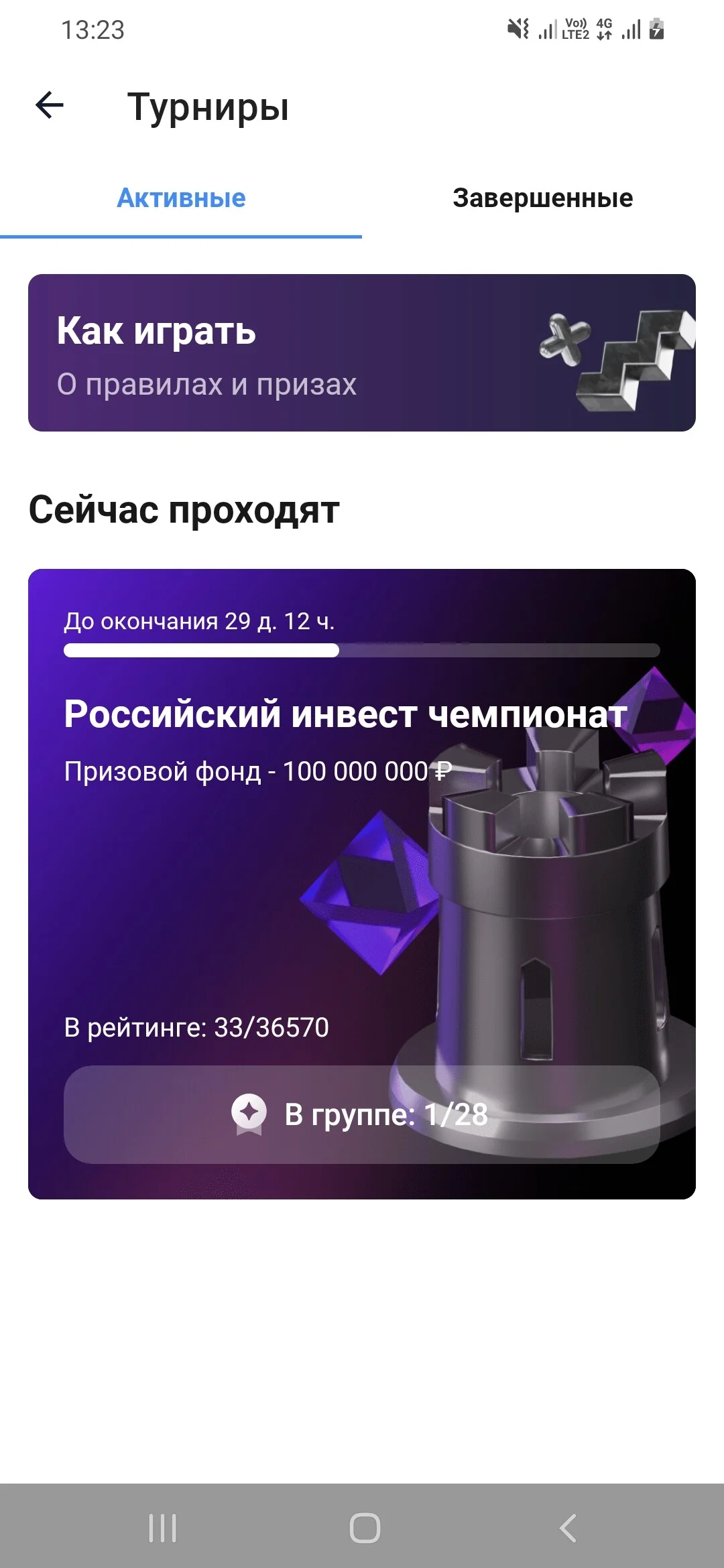Tap the В группе: 1/28 button

tap(362, 1114)
